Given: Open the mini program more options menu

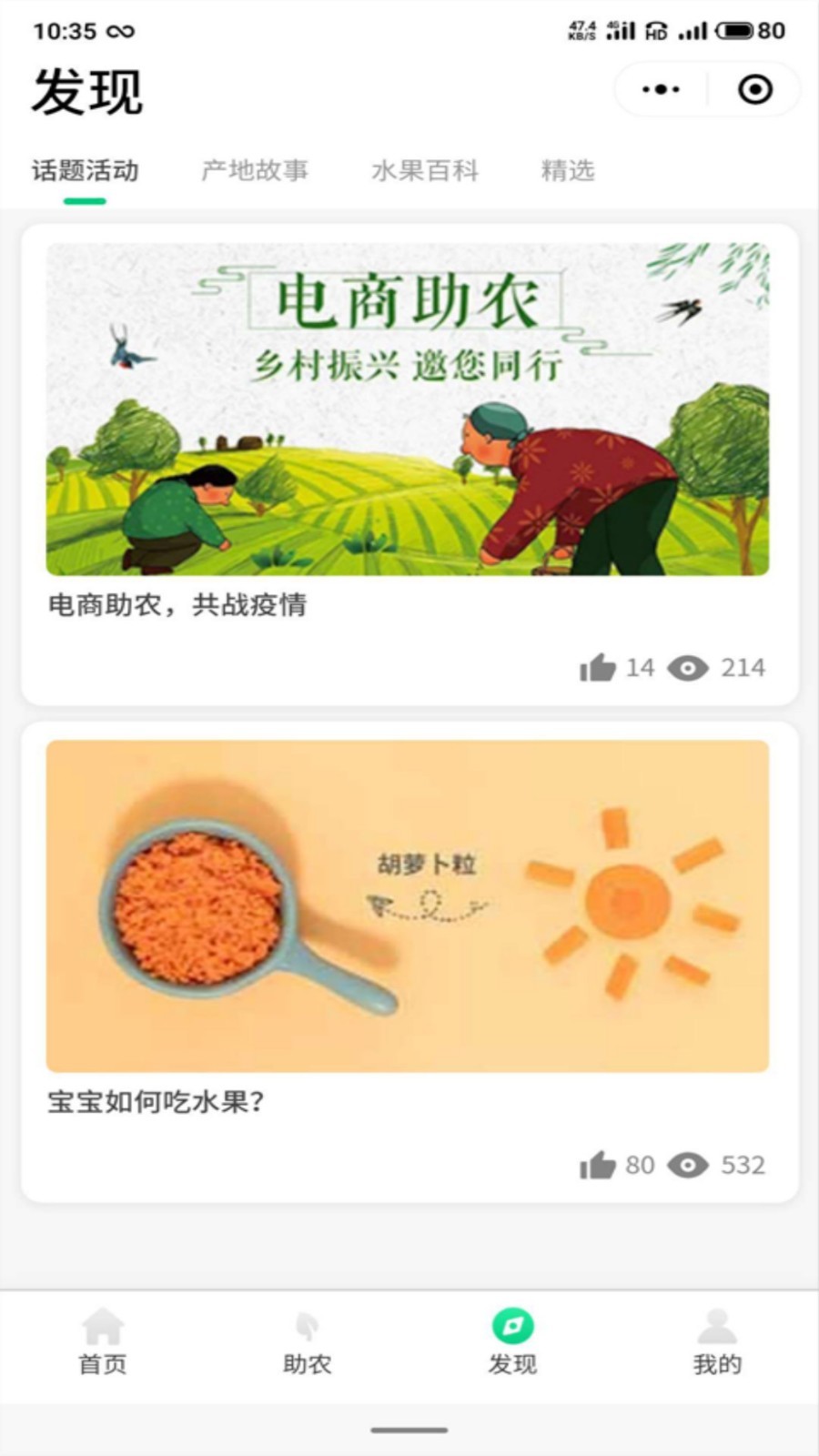Looking at the screenshot, I should tap(661, 89).
